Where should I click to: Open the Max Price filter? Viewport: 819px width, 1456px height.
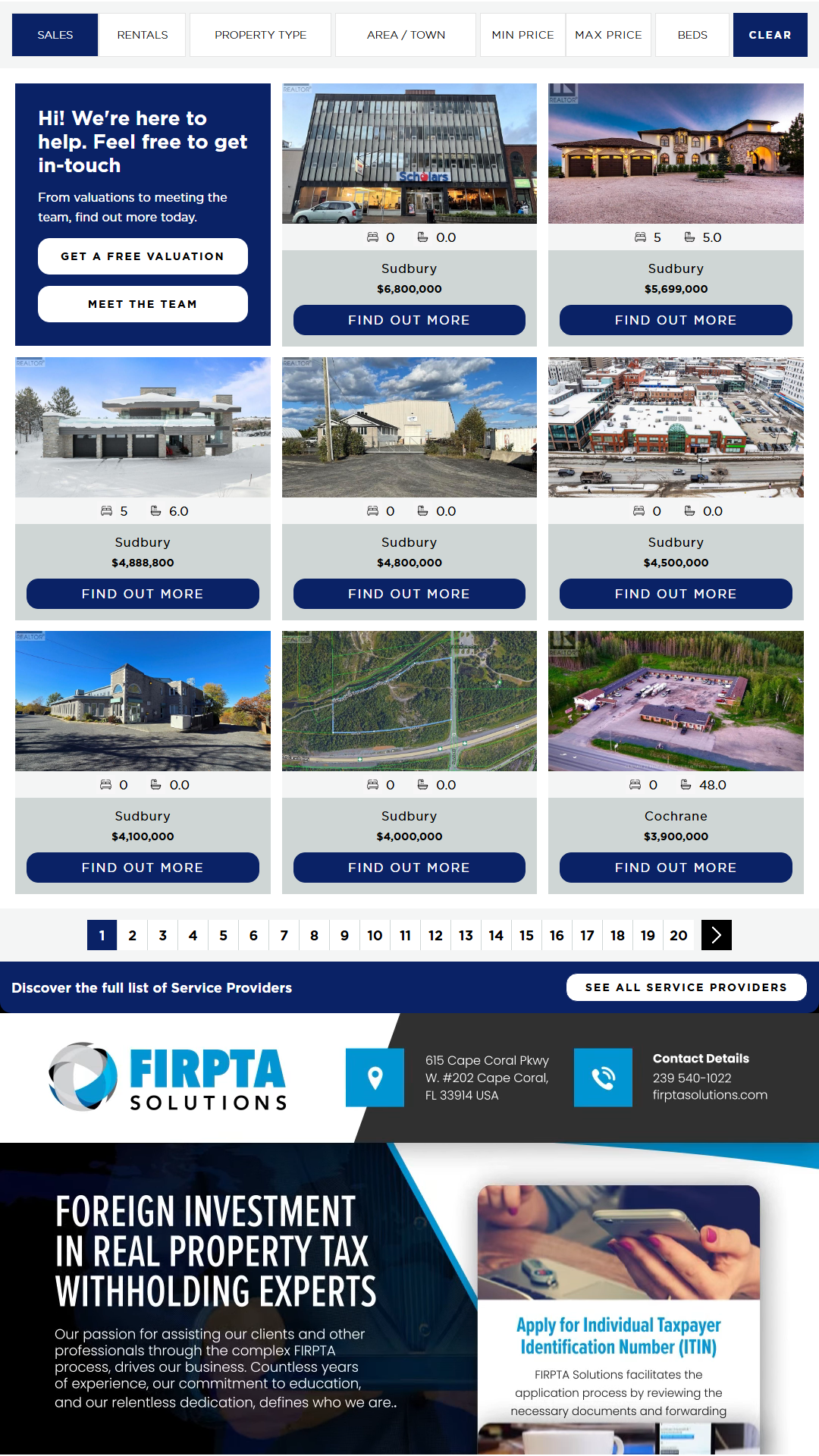608,35
